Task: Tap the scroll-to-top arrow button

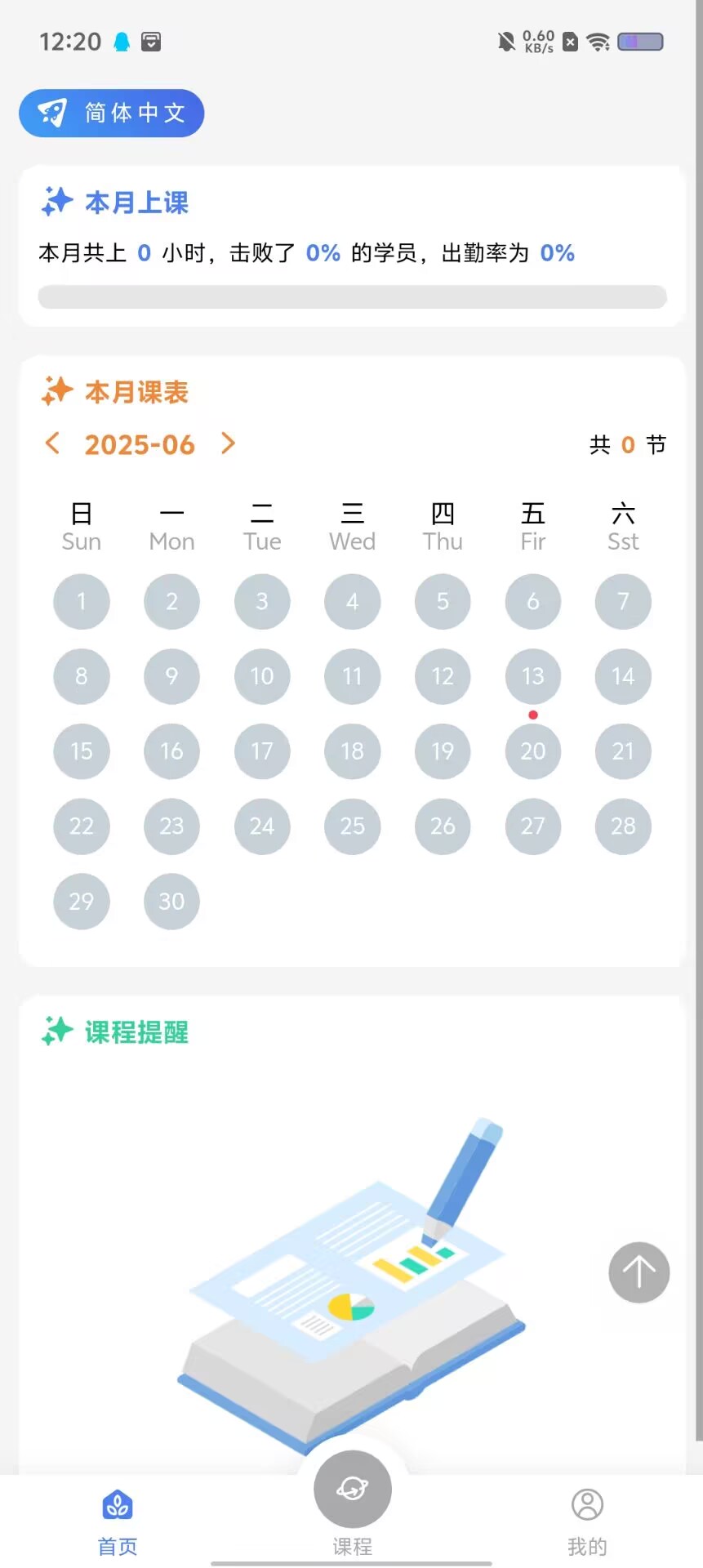Action: [638, 1272]
